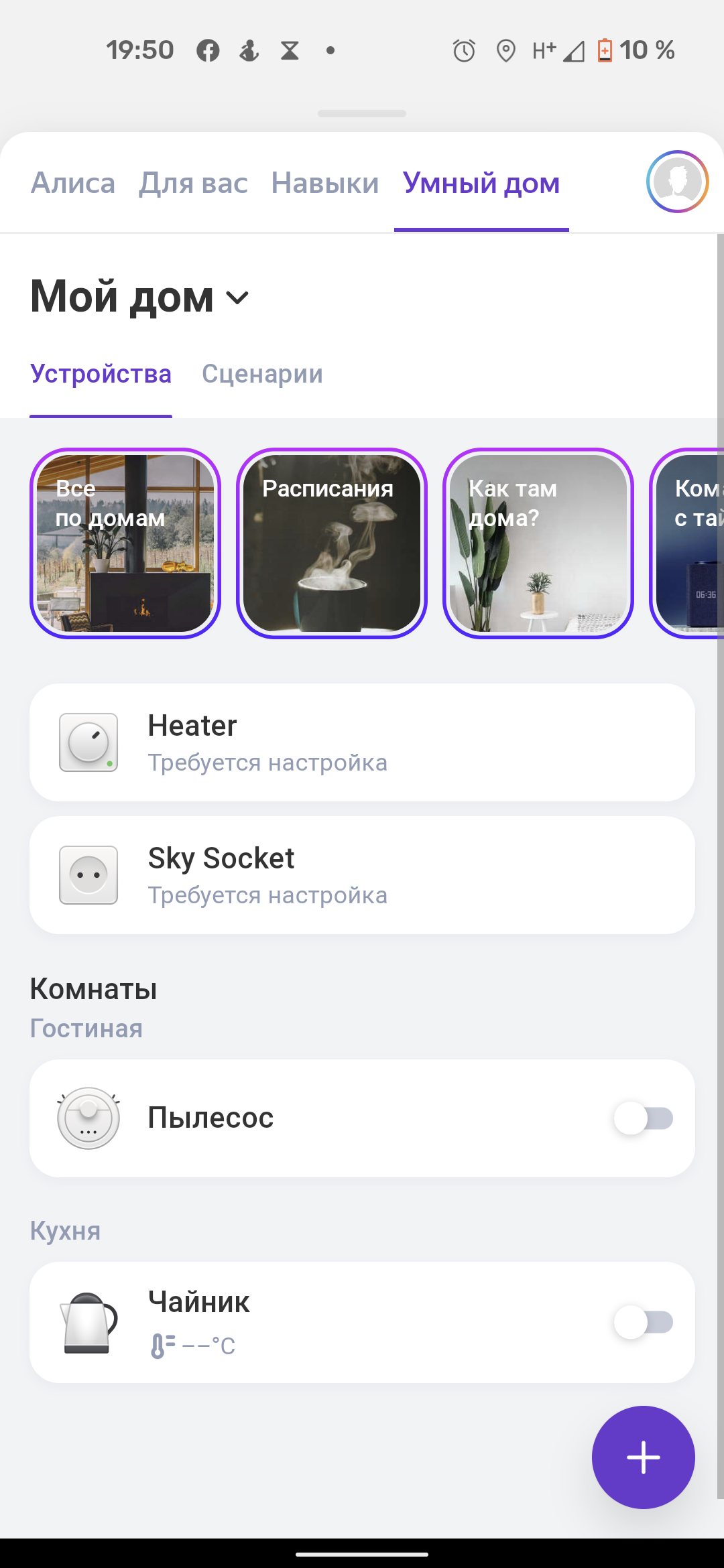The image size is (724, 1568).
Task: Open the Все по домам story
Action: [125, 543]
